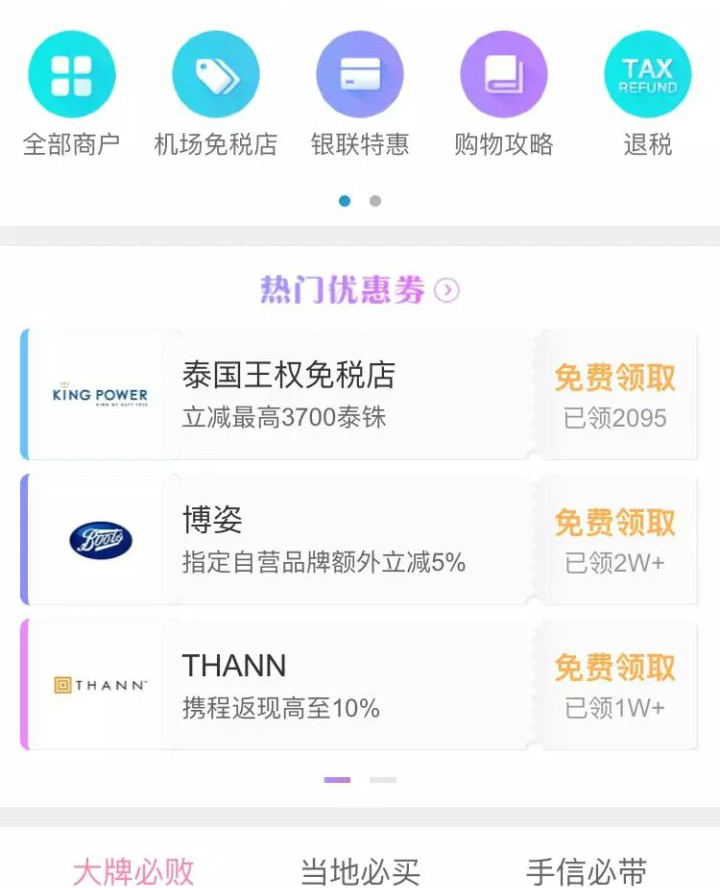Open the THANN coupon card

290,685
